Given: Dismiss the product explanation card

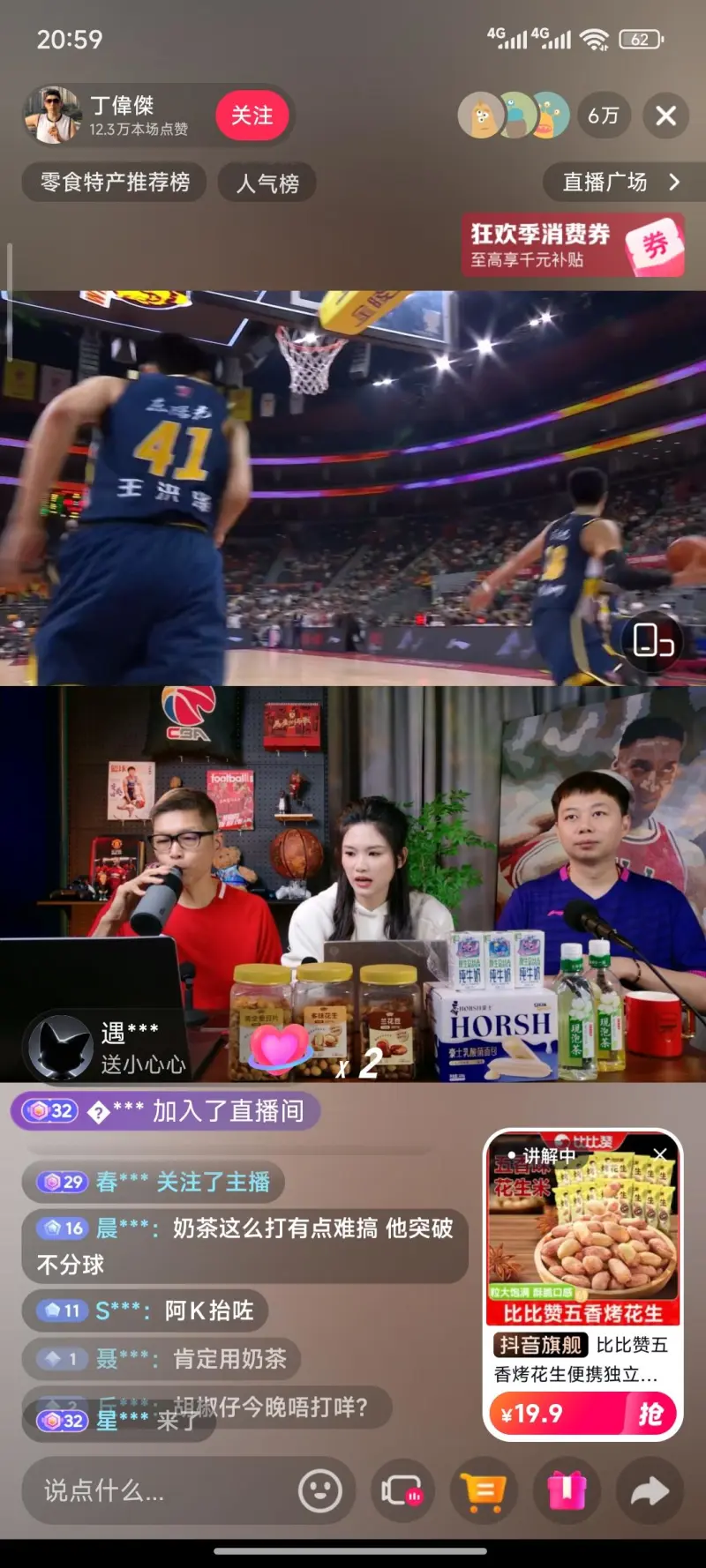Looking at the screenshot, I should tap(660, 1154).
